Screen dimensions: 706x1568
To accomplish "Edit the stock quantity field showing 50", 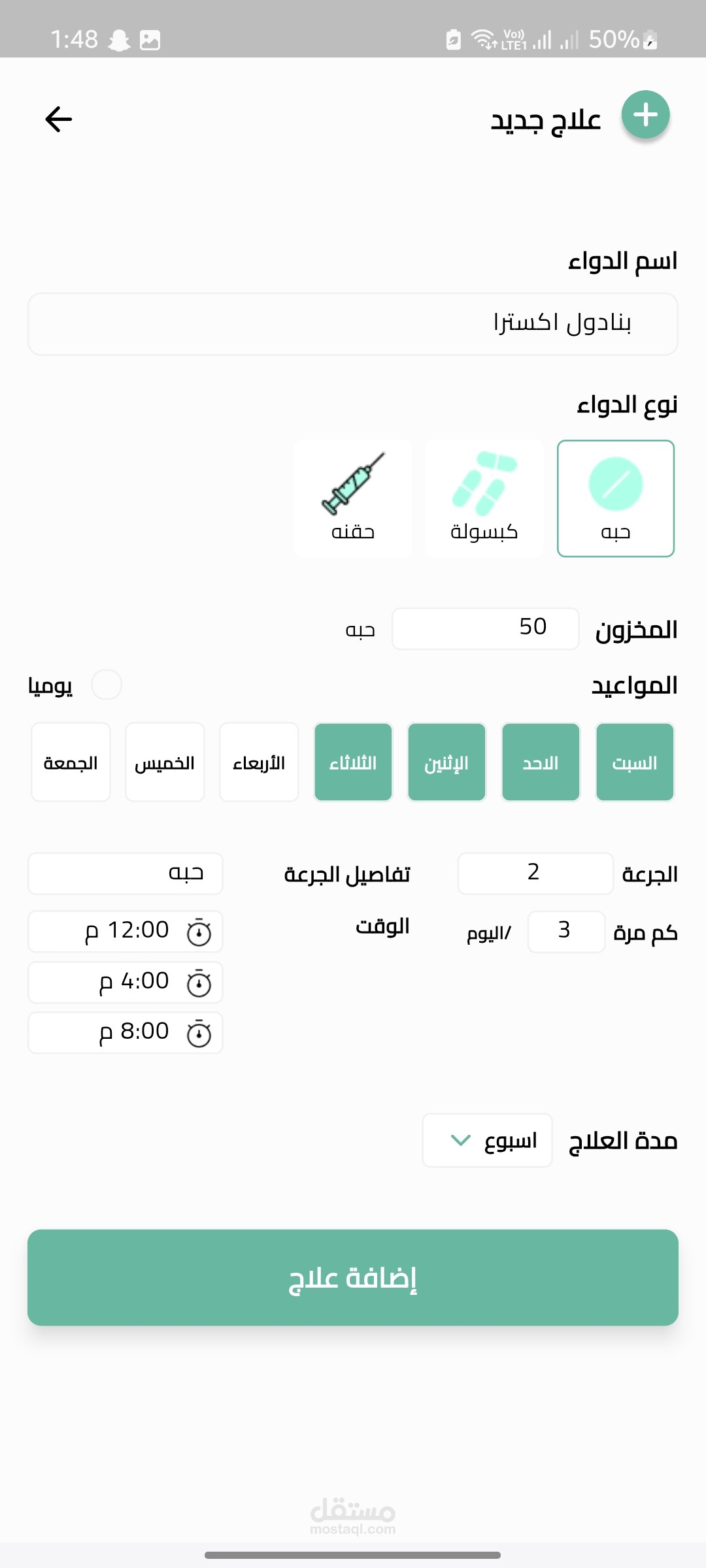I will [x=486, y=629].
